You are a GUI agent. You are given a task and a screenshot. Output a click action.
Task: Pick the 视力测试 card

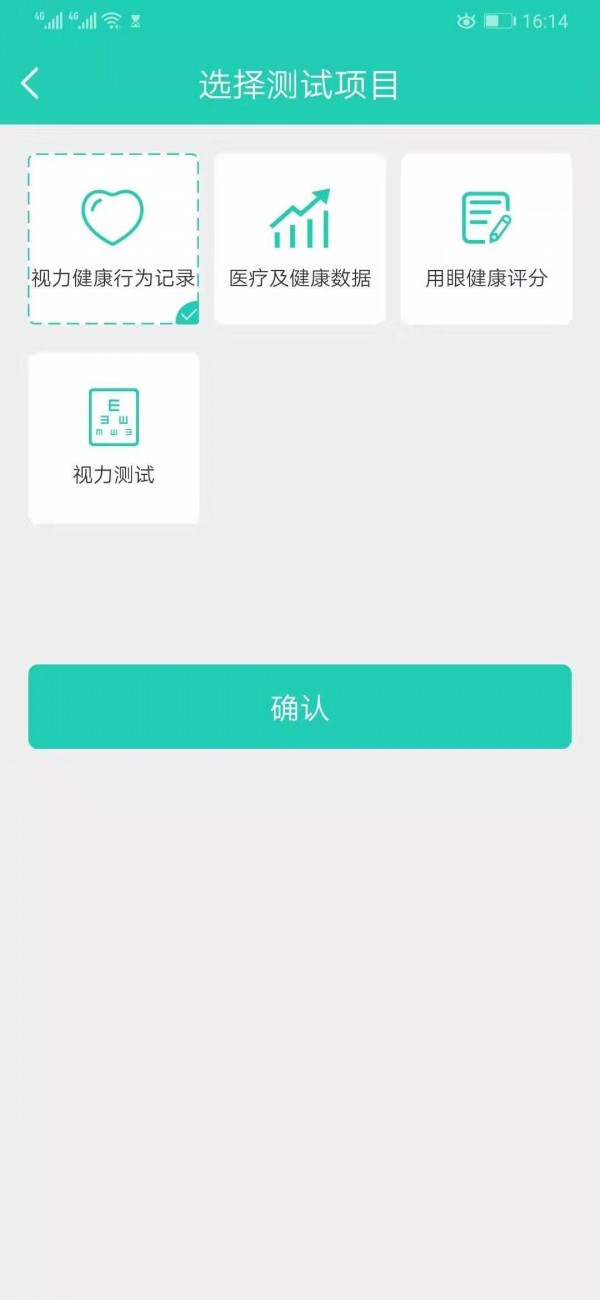pyautogui.click(x=113, y=437)
